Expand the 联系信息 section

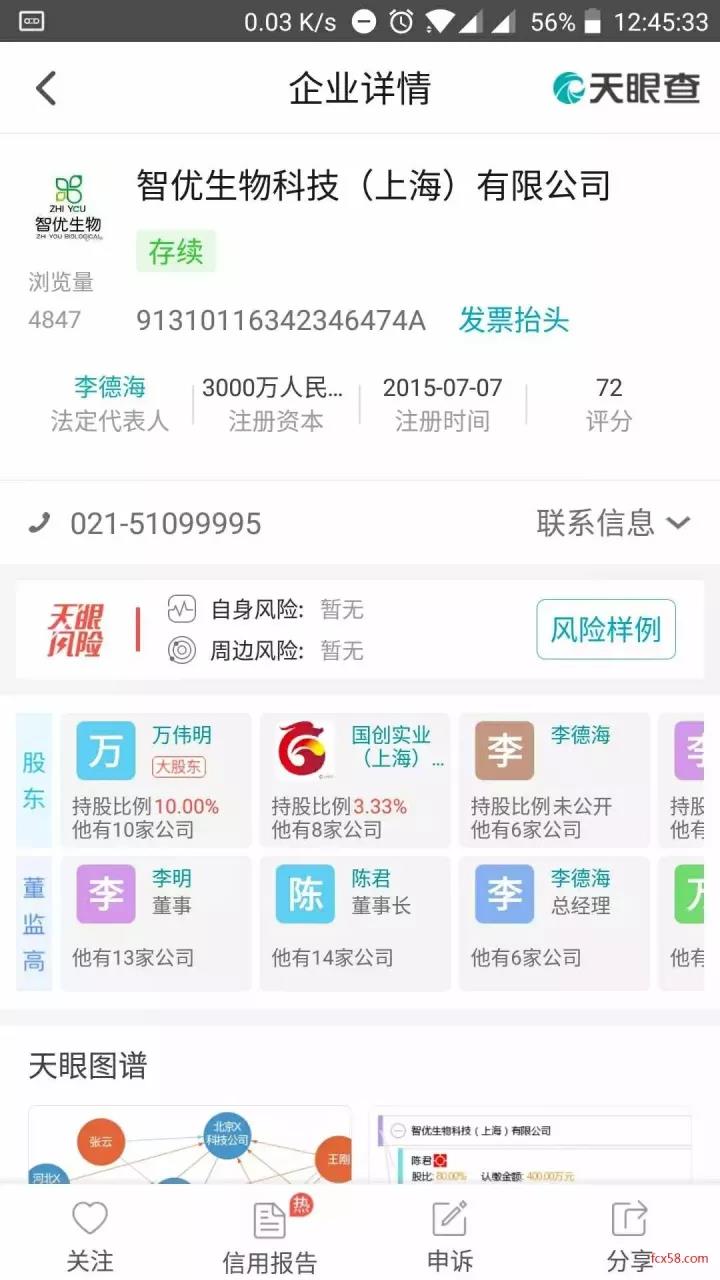click(x=613, y=523)
